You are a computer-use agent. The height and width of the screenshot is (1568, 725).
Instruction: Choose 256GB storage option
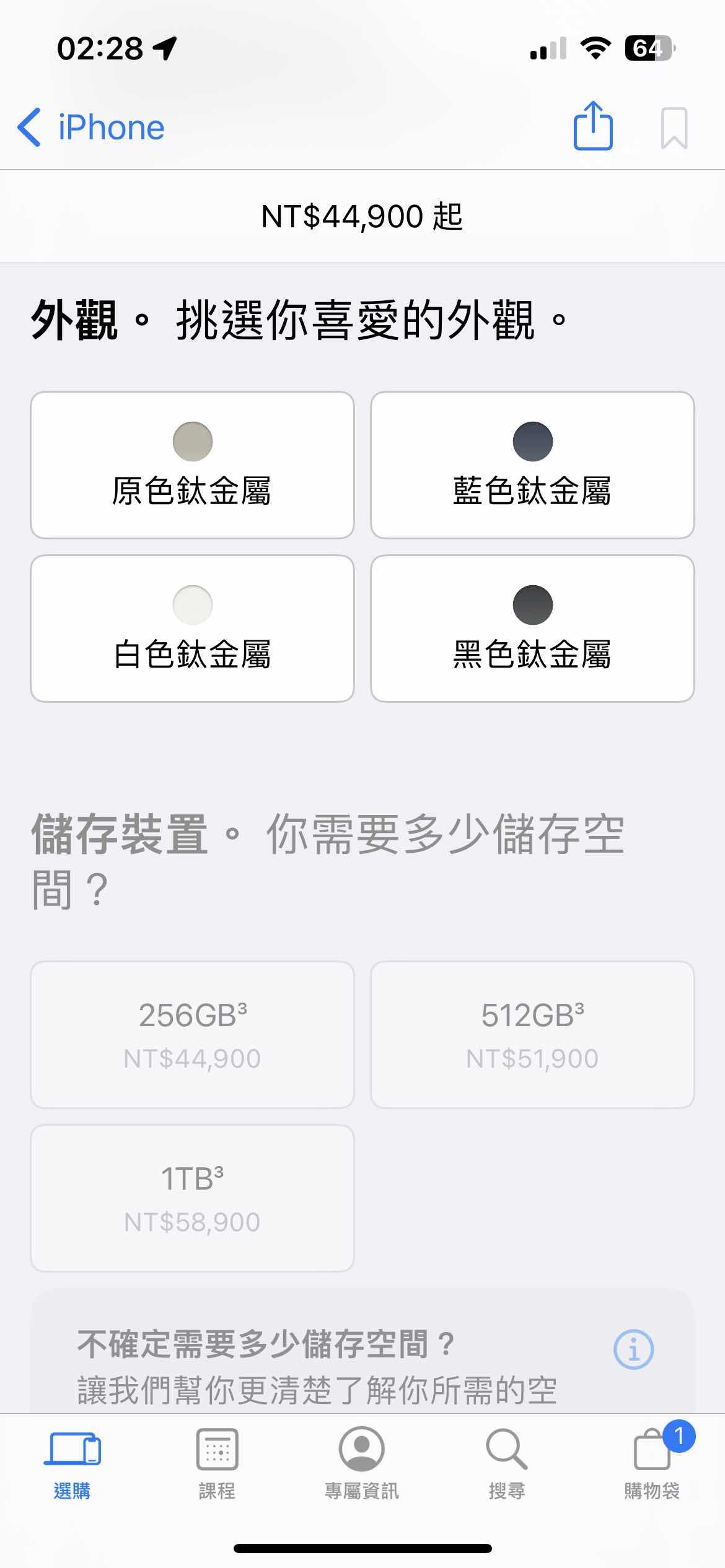[x=192, y=1034]
